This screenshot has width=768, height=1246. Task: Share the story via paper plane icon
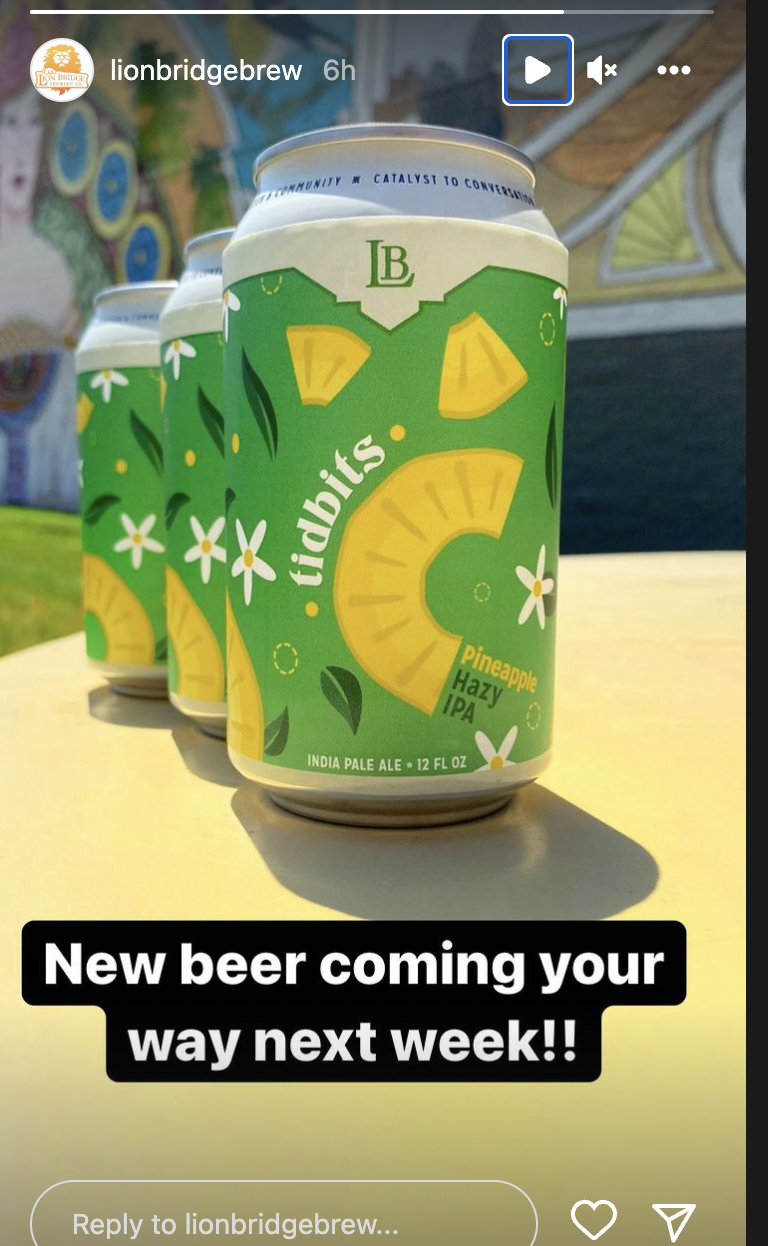click(673, 1221)
